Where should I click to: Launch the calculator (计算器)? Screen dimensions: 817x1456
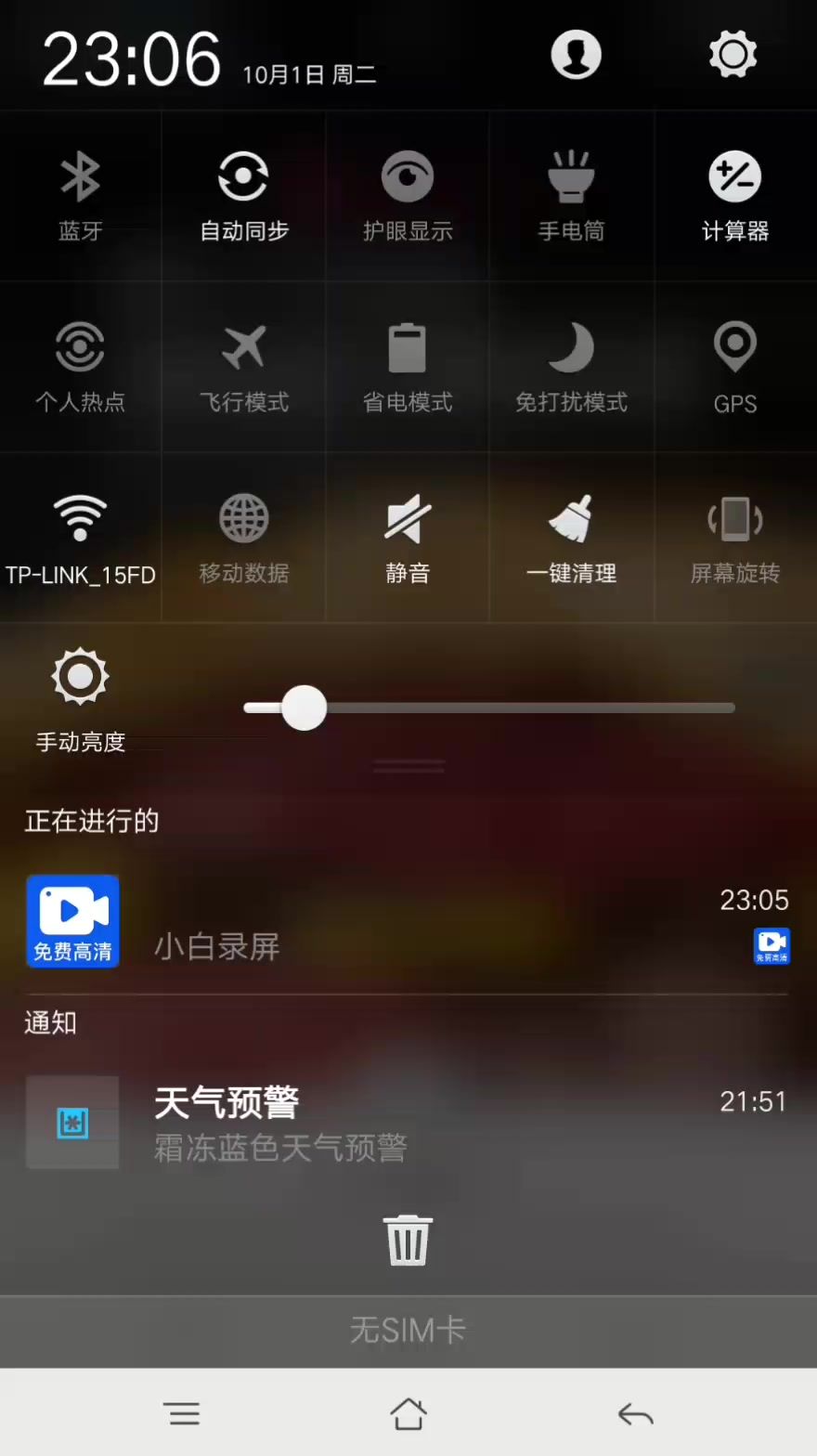pos(734,195)
